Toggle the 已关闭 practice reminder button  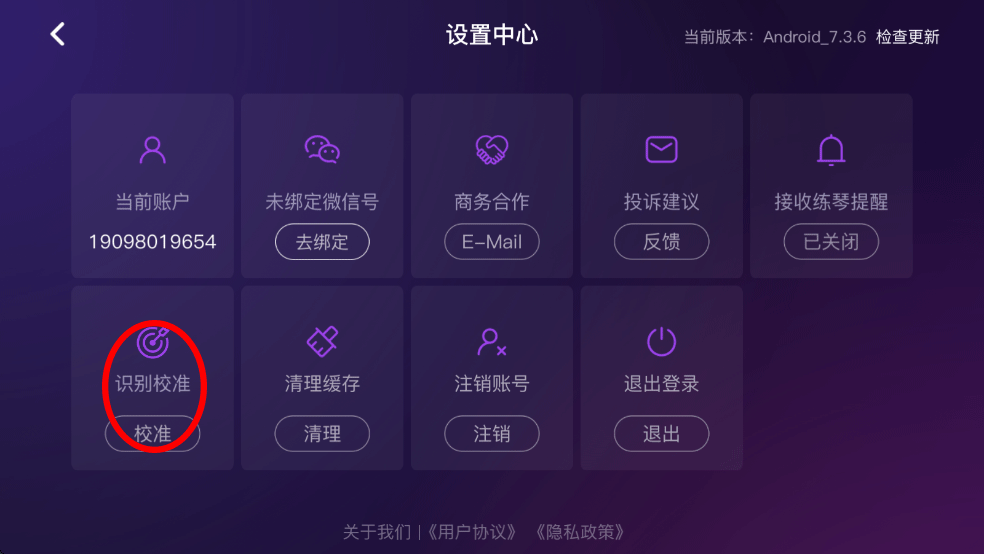click(831, 242)
